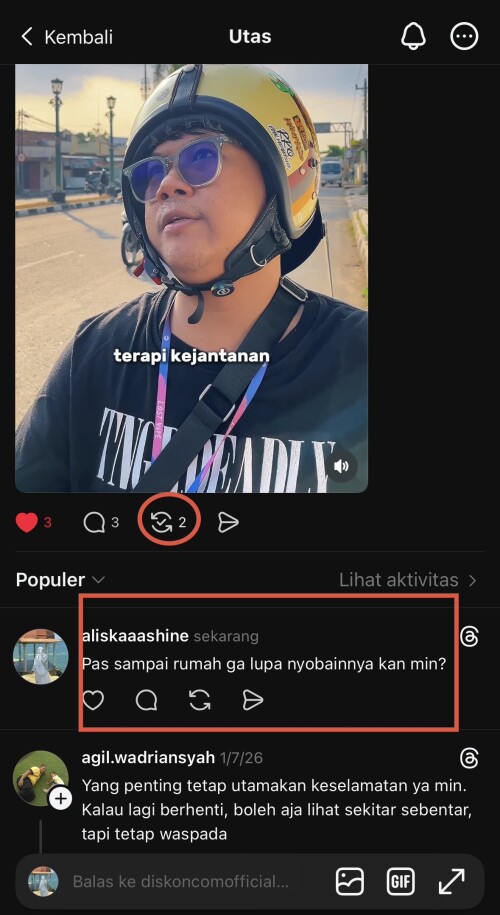Open the more options menu
500x915 pixels.
[464, 37]
